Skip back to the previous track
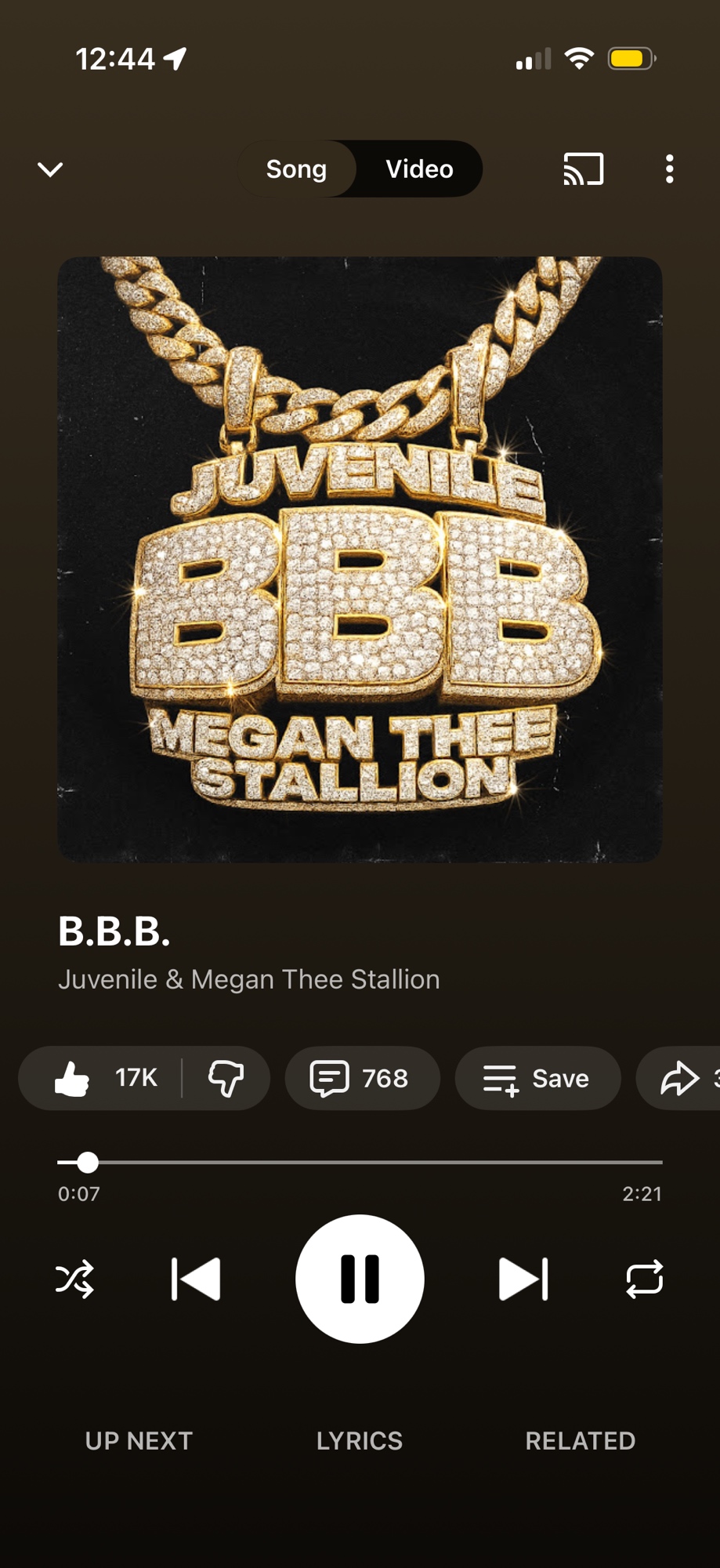This screenshot has width=720, height=1568. (196, 1279)
